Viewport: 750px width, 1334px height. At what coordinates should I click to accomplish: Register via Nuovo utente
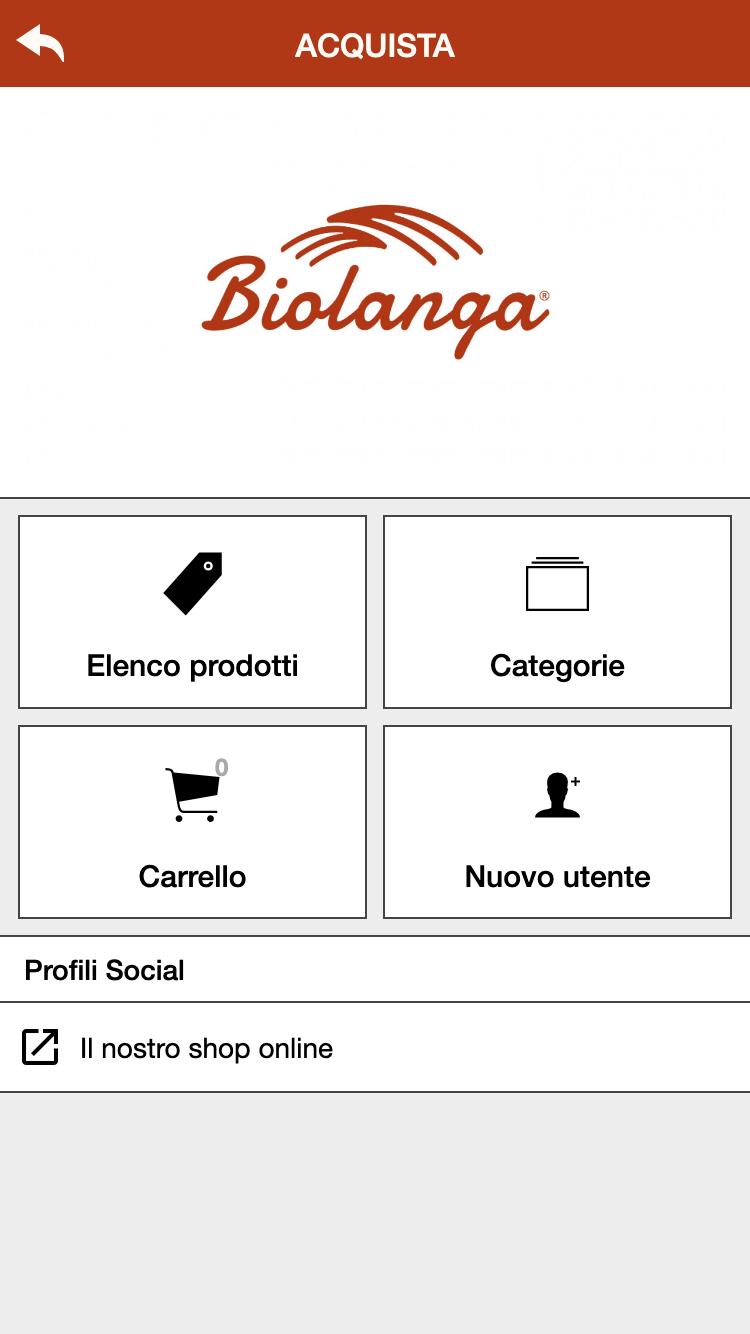tap(557, 822)
